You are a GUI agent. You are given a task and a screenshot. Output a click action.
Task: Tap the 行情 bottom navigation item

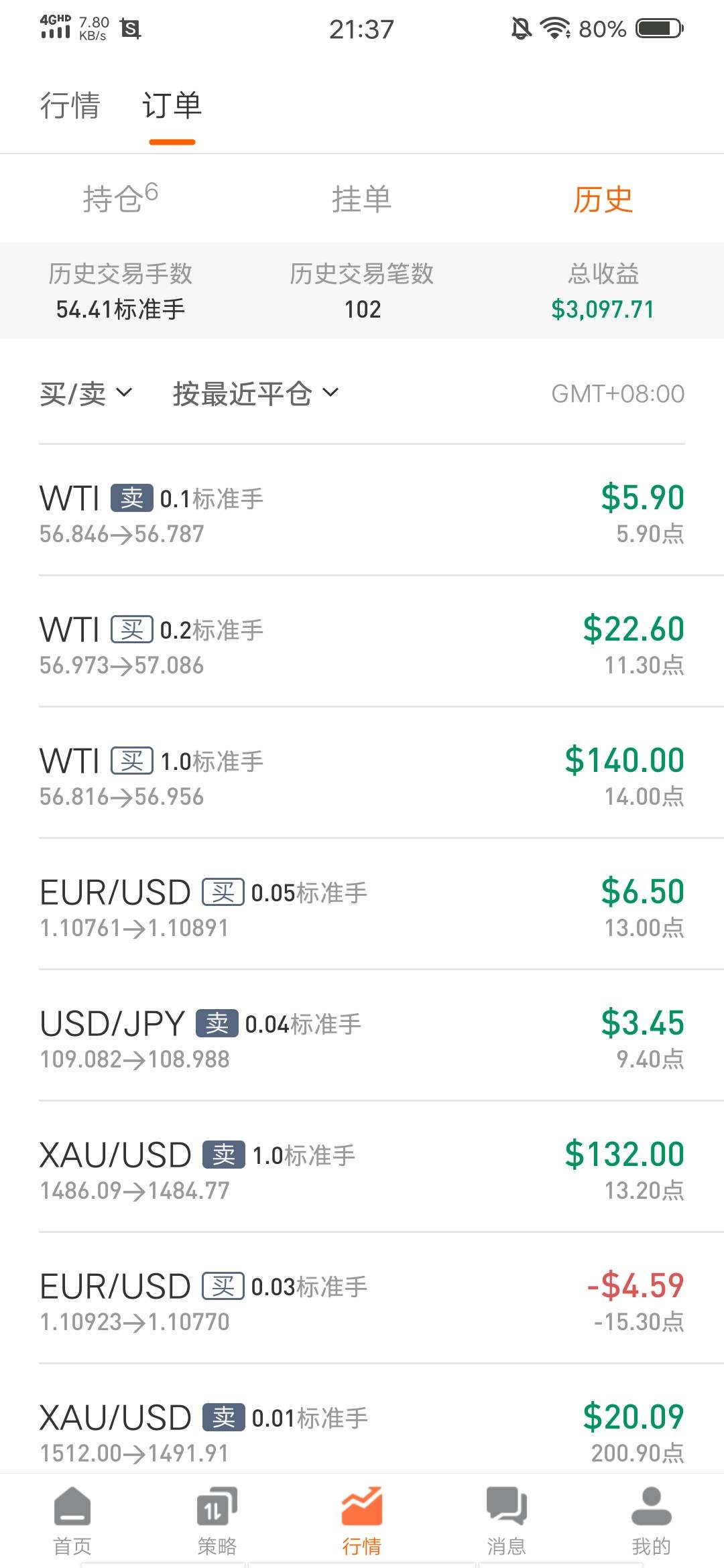(x=362, y=1521)
